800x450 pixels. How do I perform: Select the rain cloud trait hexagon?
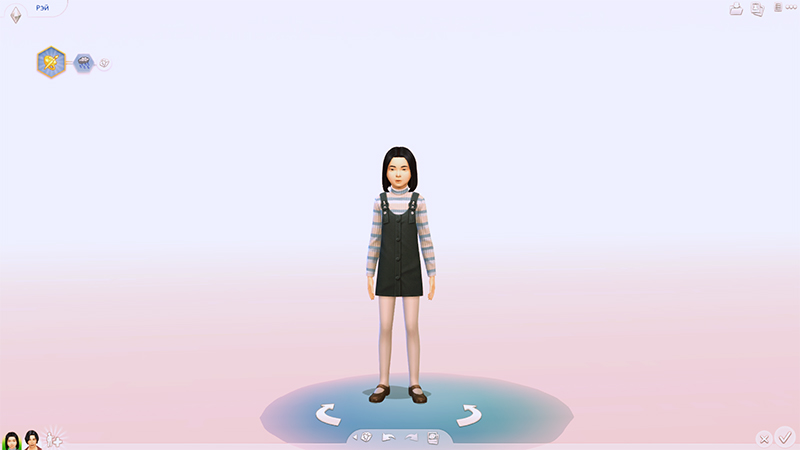(83, 63)
